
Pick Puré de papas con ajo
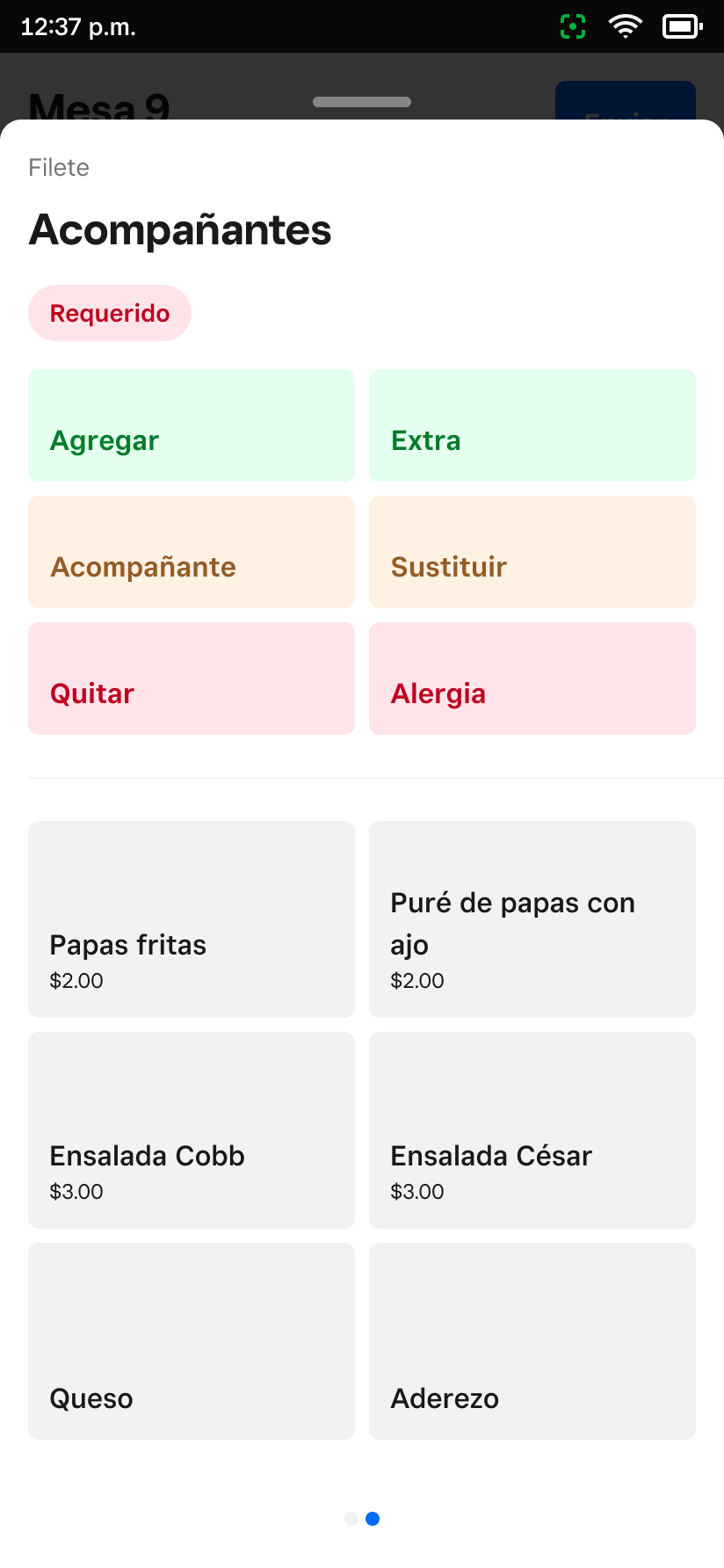(532, 919)
